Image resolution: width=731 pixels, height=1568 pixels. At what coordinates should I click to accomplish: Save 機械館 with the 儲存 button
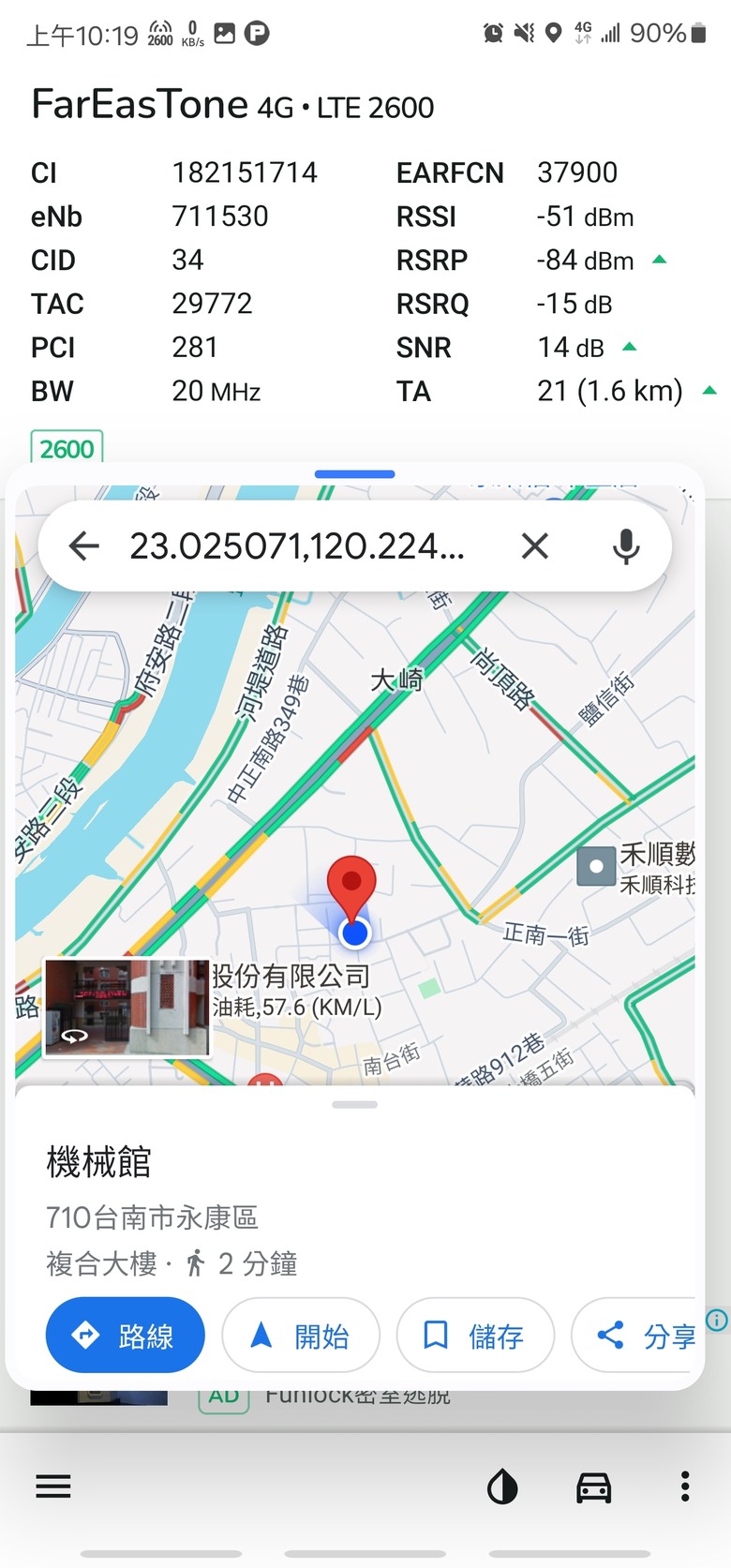[475, 1336]
